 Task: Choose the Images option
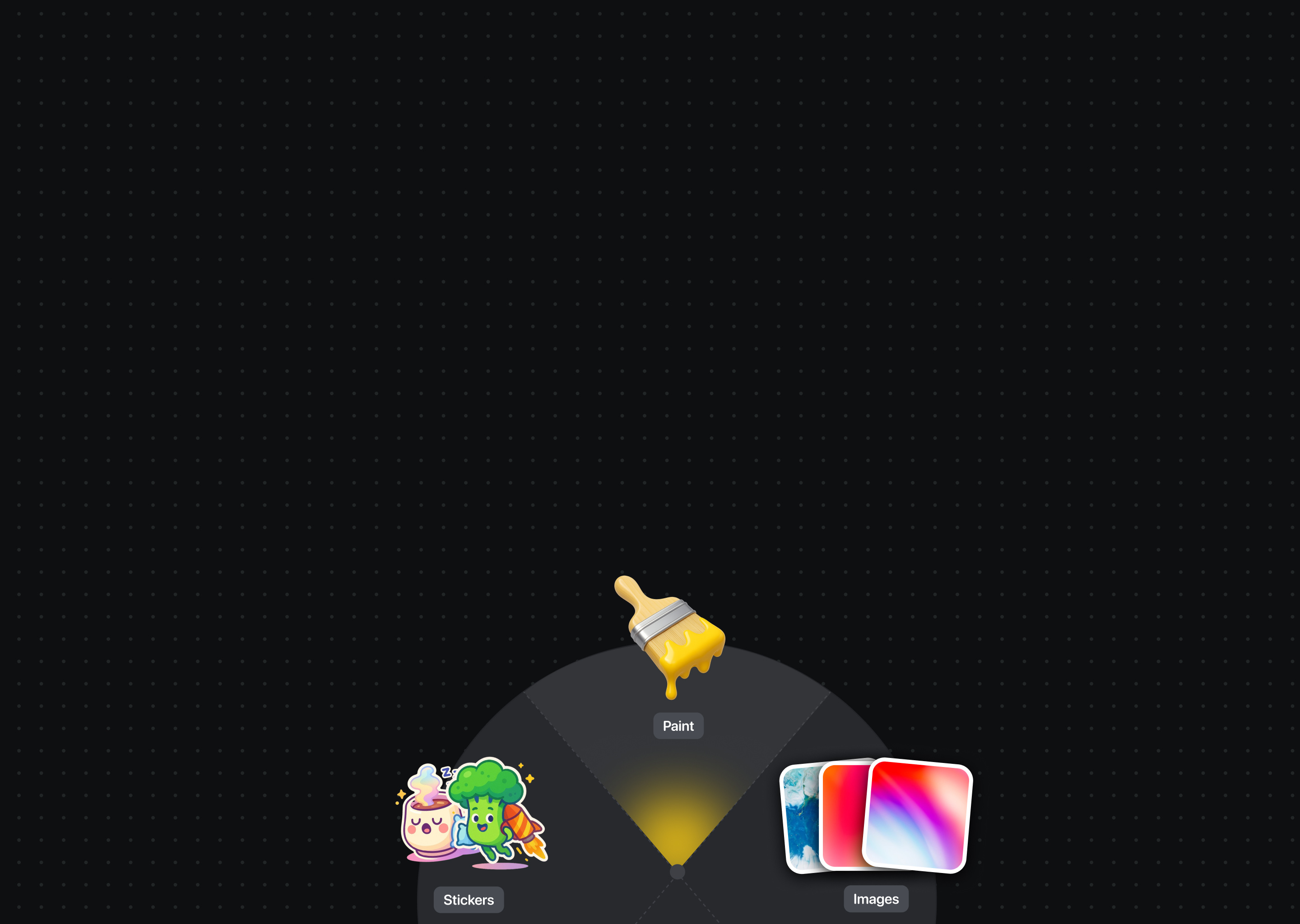[877, 817]
